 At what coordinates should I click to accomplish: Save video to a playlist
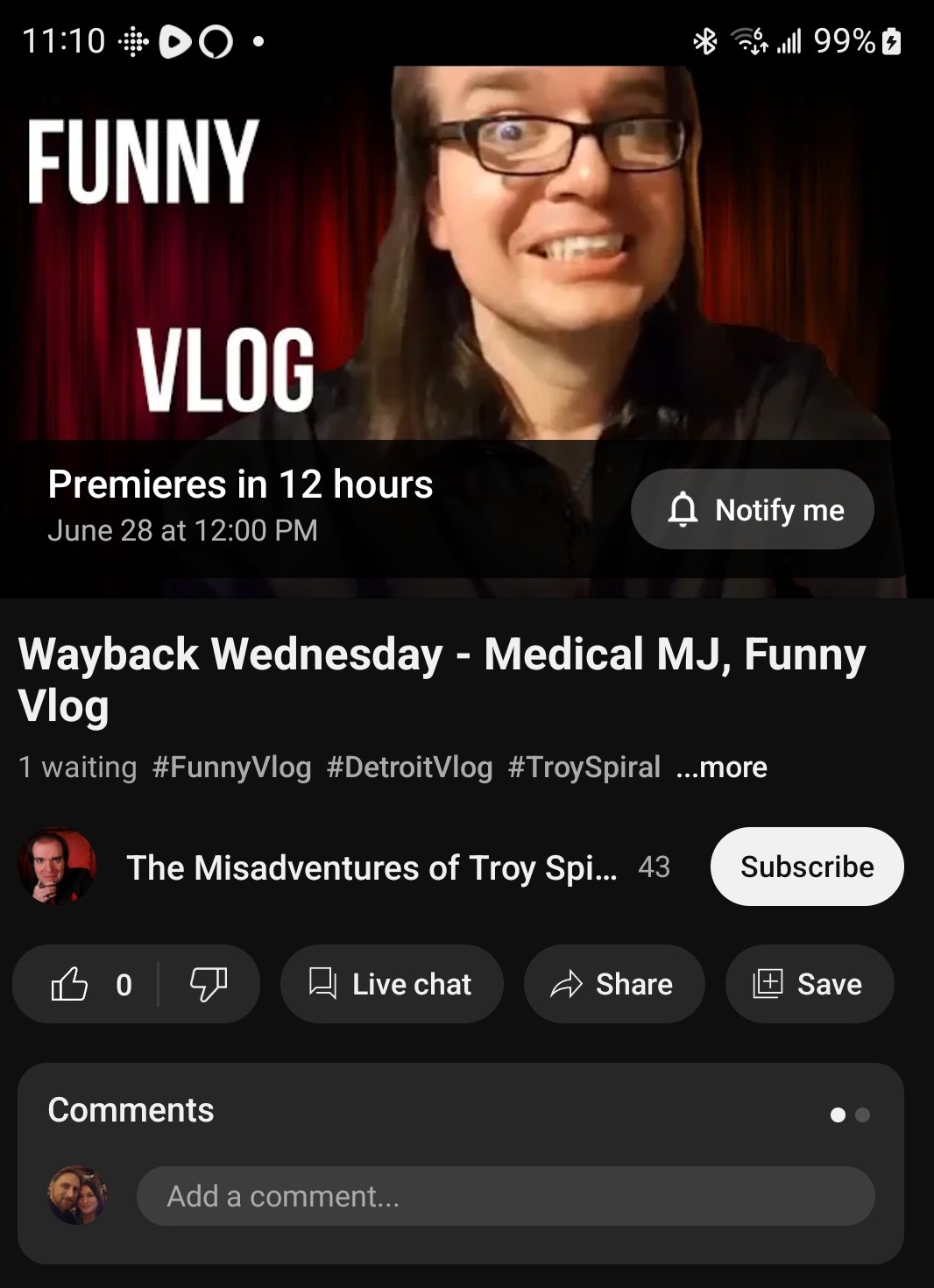click(809, 984)
